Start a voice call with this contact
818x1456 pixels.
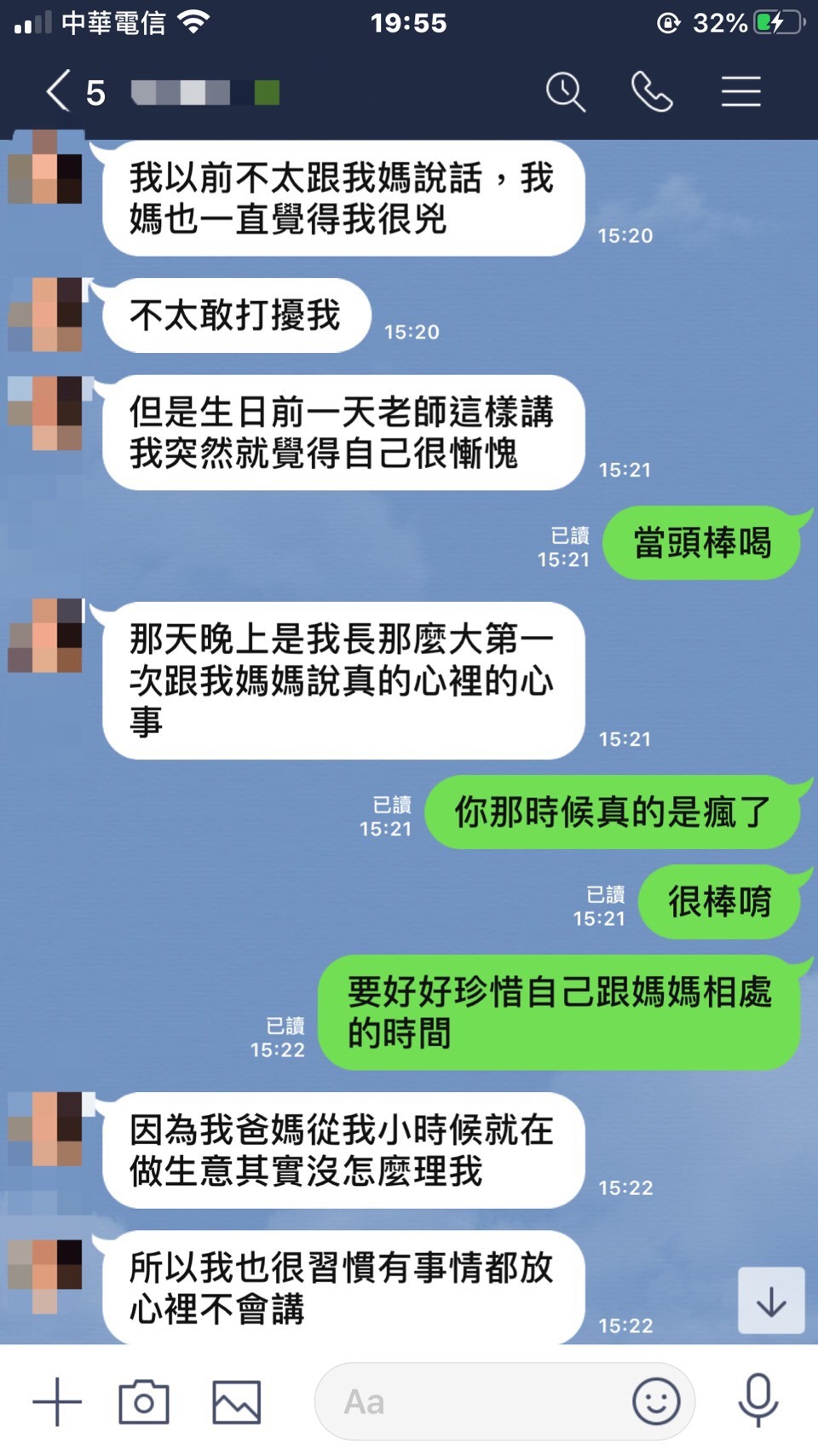point(652,91)
